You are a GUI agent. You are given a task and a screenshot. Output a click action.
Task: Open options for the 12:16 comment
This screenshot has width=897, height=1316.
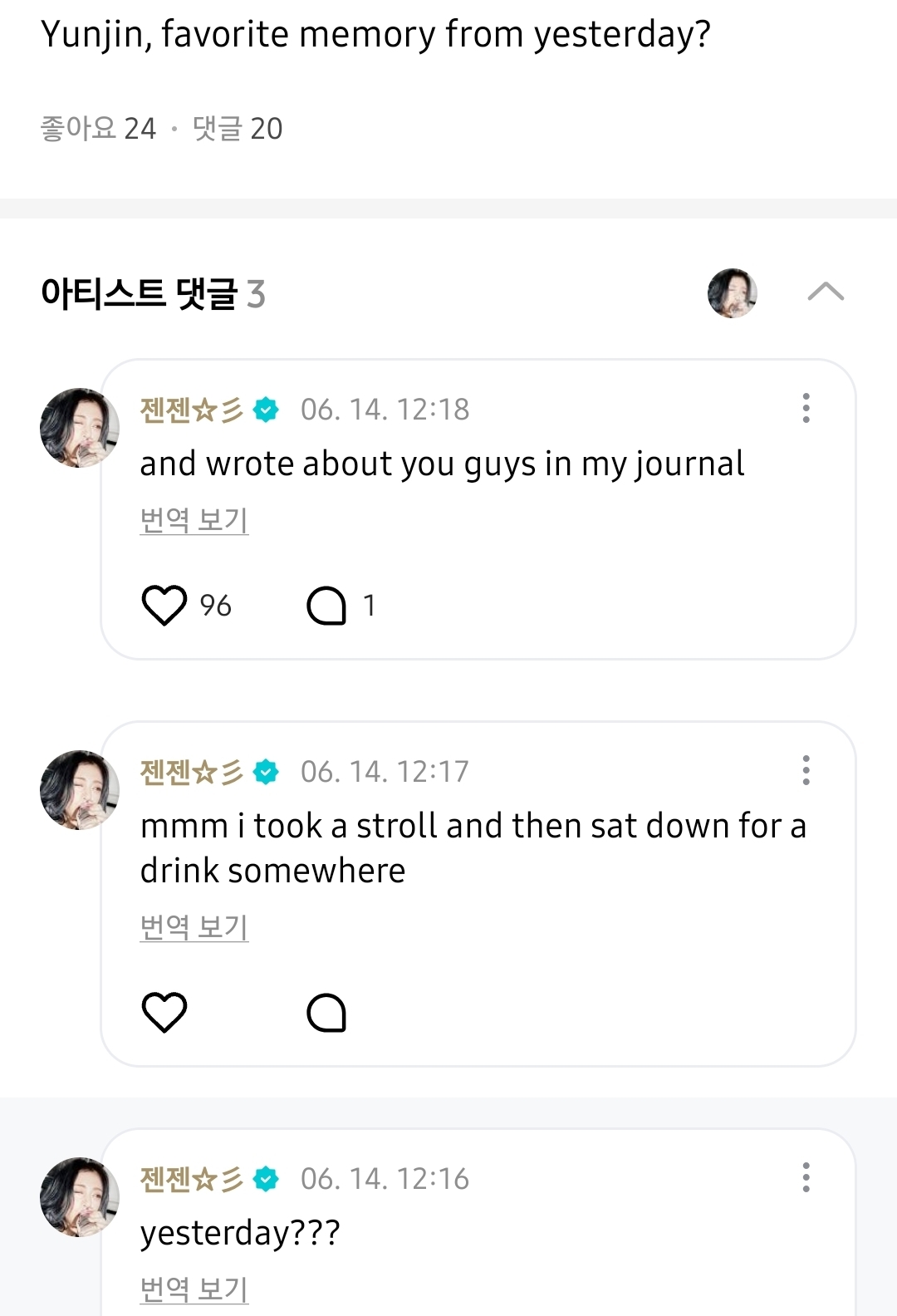click(x=806, y=1178)
